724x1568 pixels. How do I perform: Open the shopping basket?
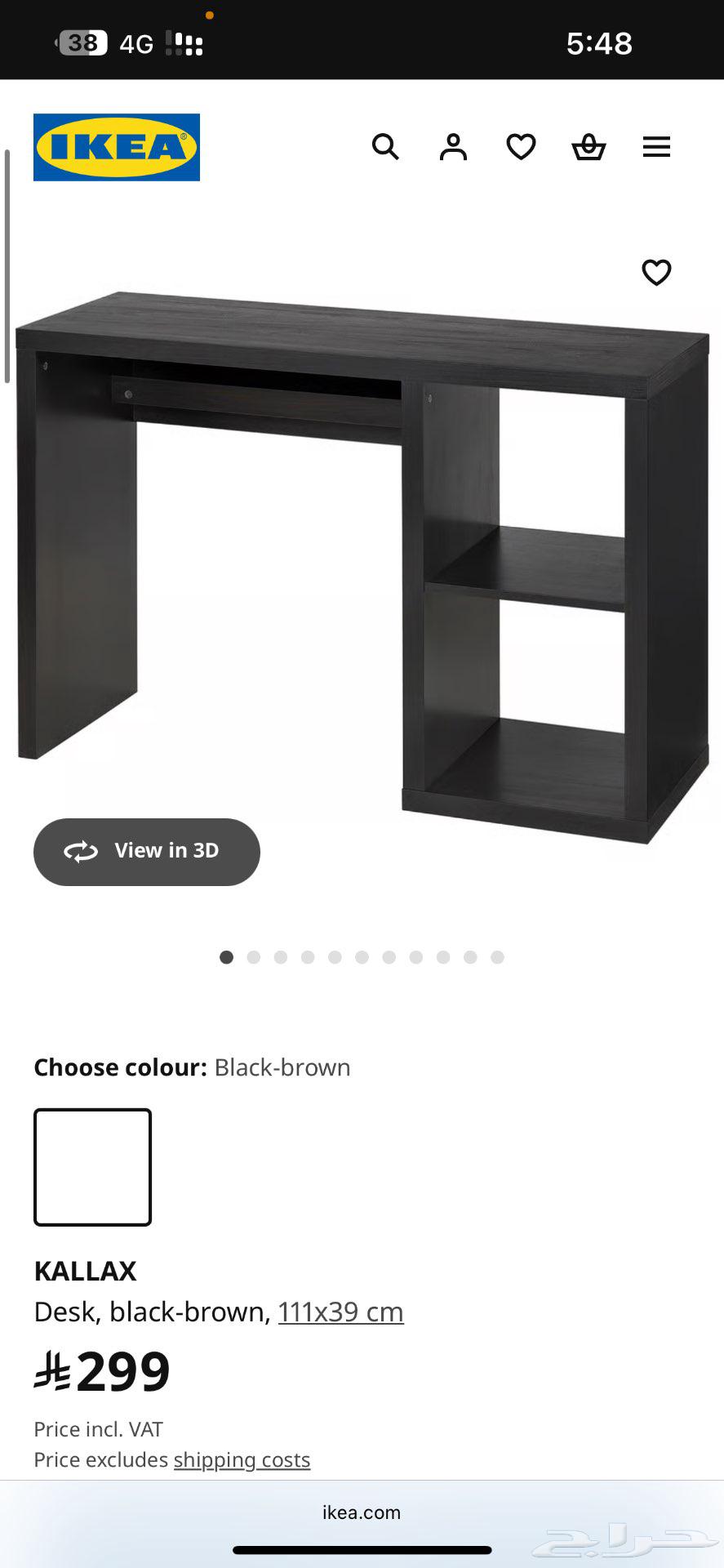(589, 147)
